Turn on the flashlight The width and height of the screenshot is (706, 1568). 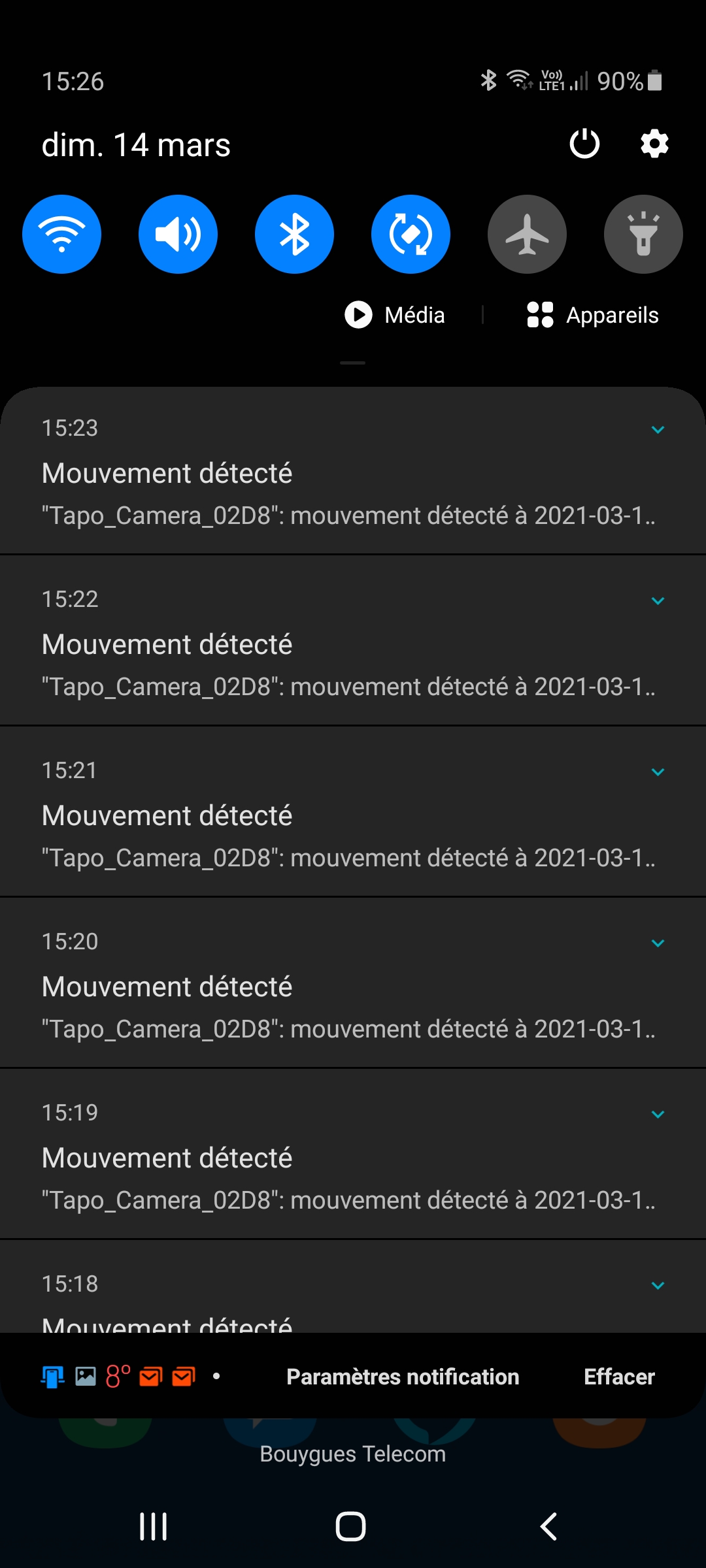pyautogui.click(x=643, y=234)
